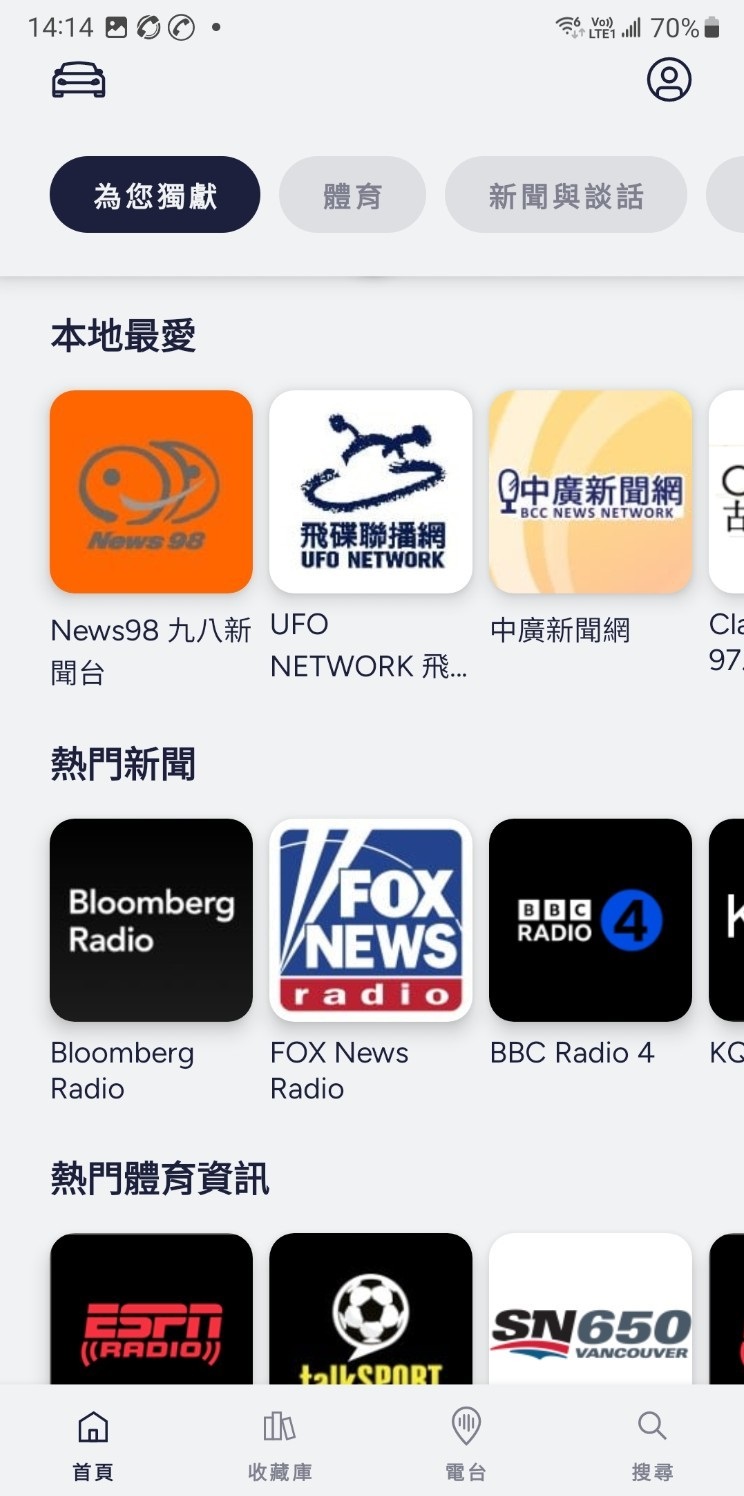
Task: Open car mode icon
Action: point(79,80)
